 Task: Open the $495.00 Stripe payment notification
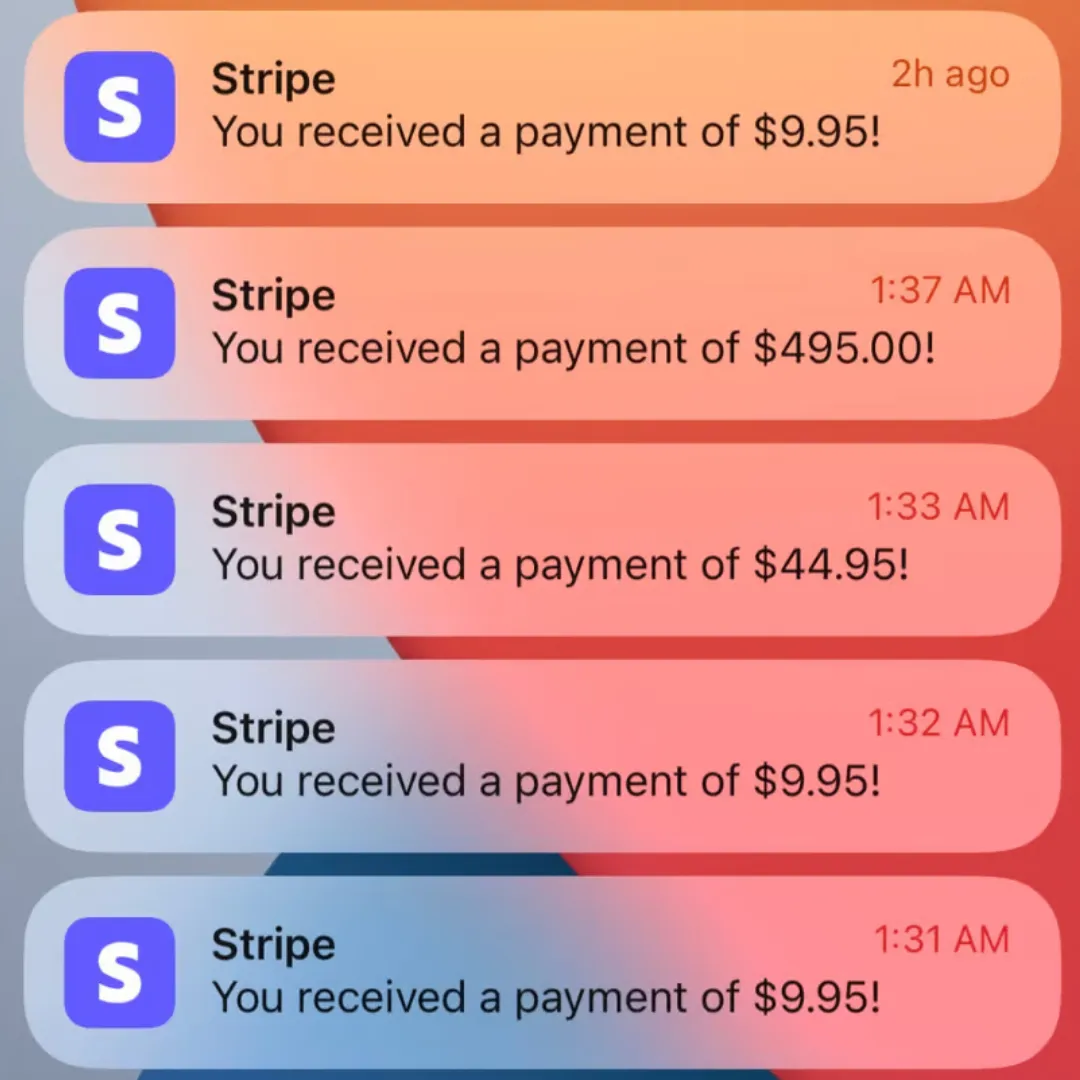pos(540,323)
